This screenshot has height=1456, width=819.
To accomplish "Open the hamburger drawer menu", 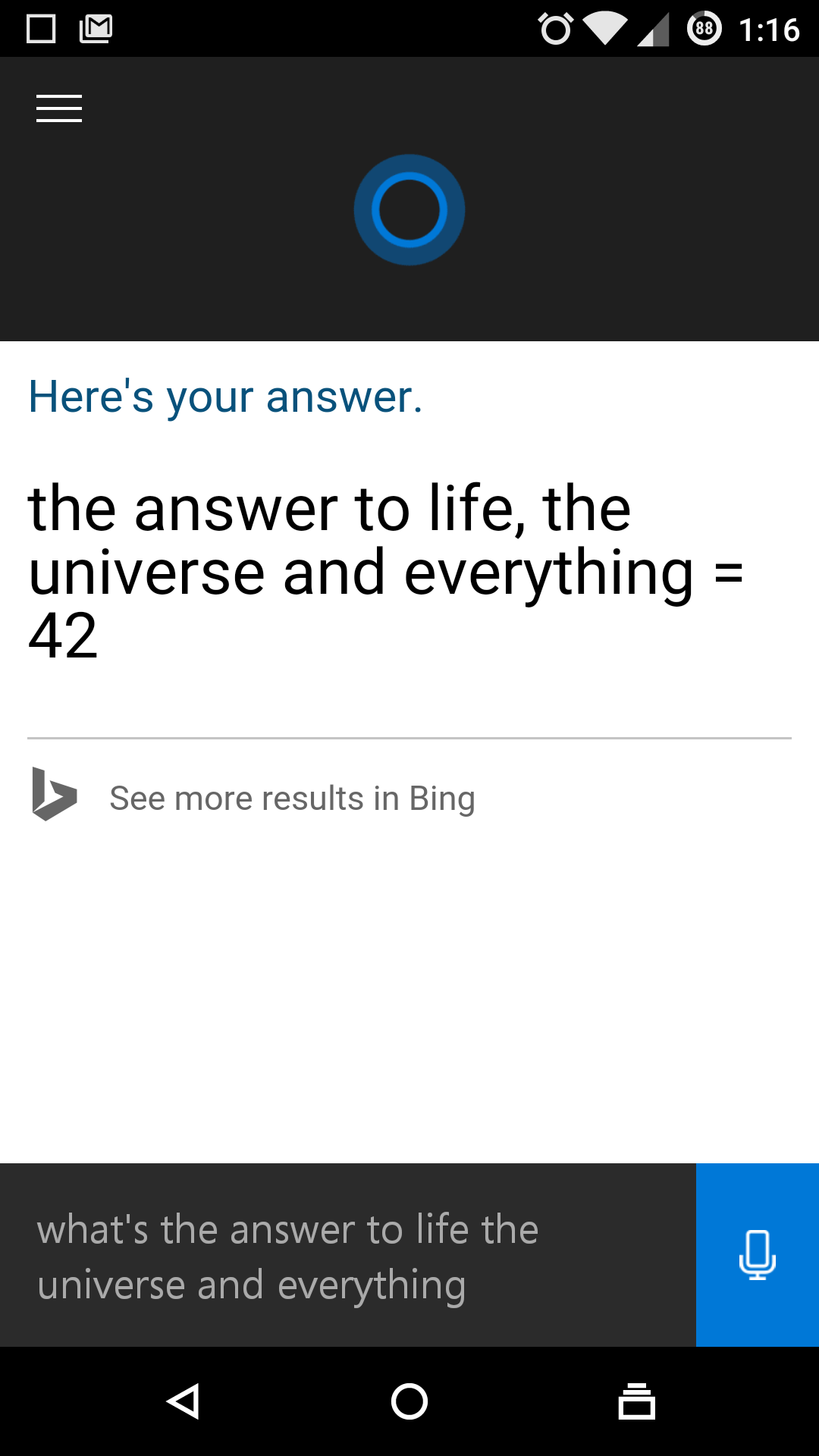I will click(59, 108).
